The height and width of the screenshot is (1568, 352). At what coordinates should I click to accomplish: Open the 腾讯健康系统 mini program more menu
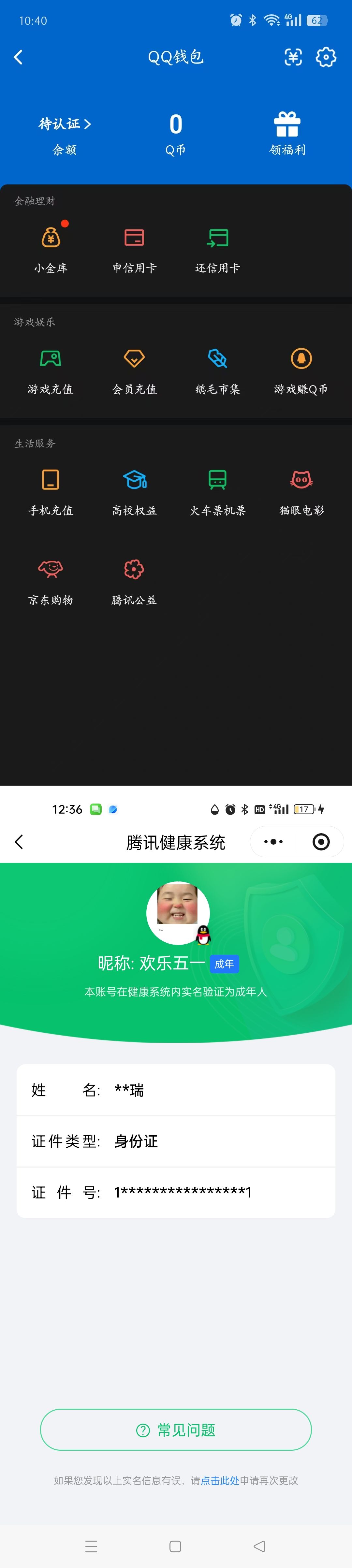[x=273, y=842]
